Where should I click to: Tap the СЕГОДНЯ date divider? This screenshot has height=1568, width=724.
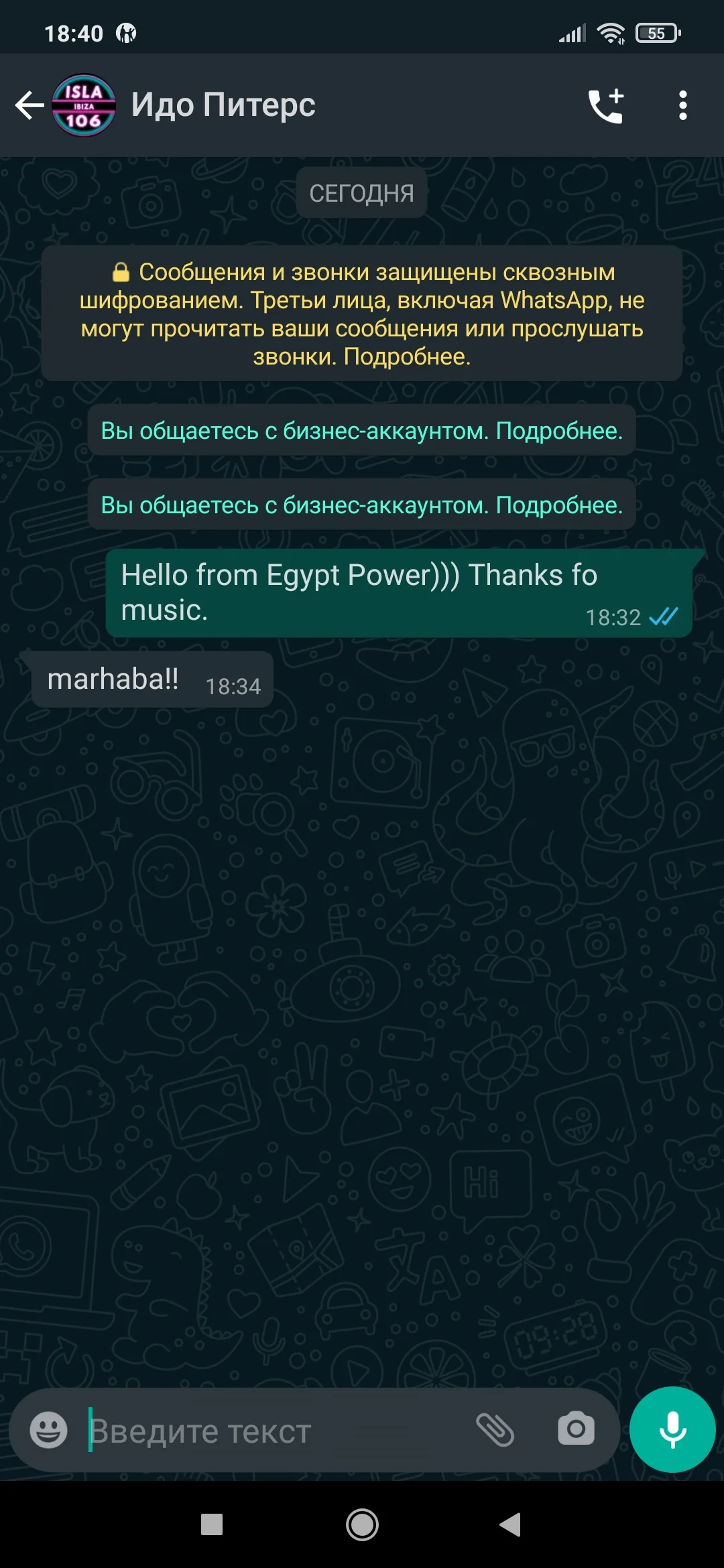361,192
